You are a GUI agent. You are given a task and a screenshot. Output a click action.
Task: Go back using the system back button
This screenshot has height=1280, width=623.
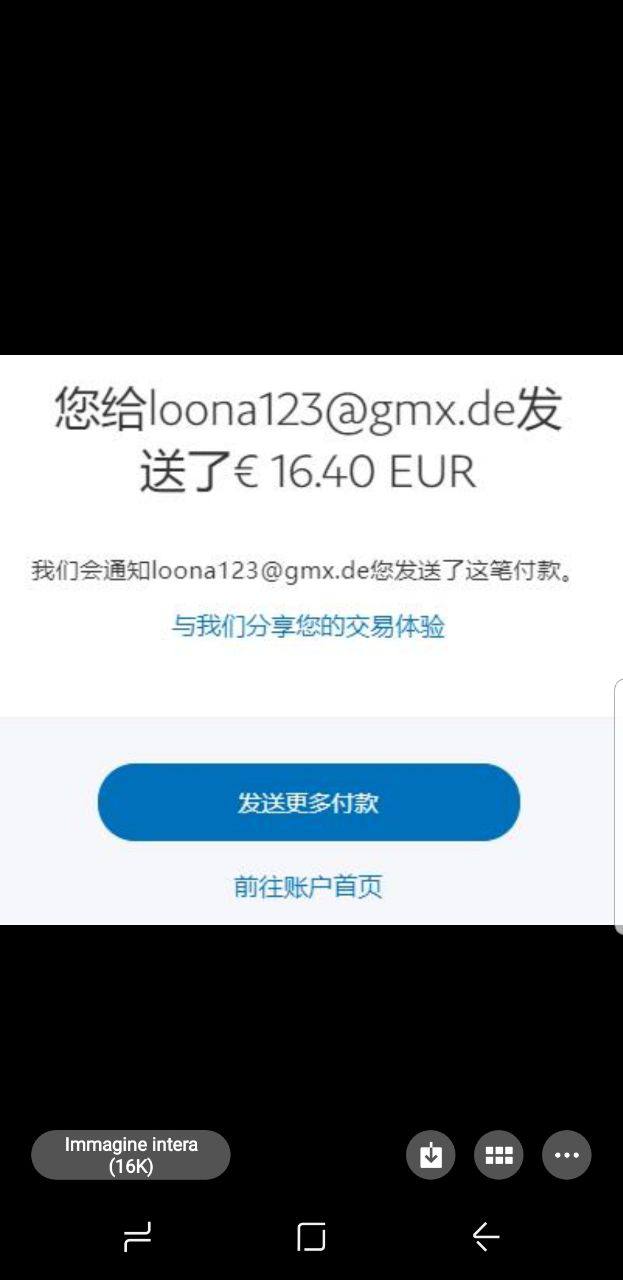pos(486,1237)
